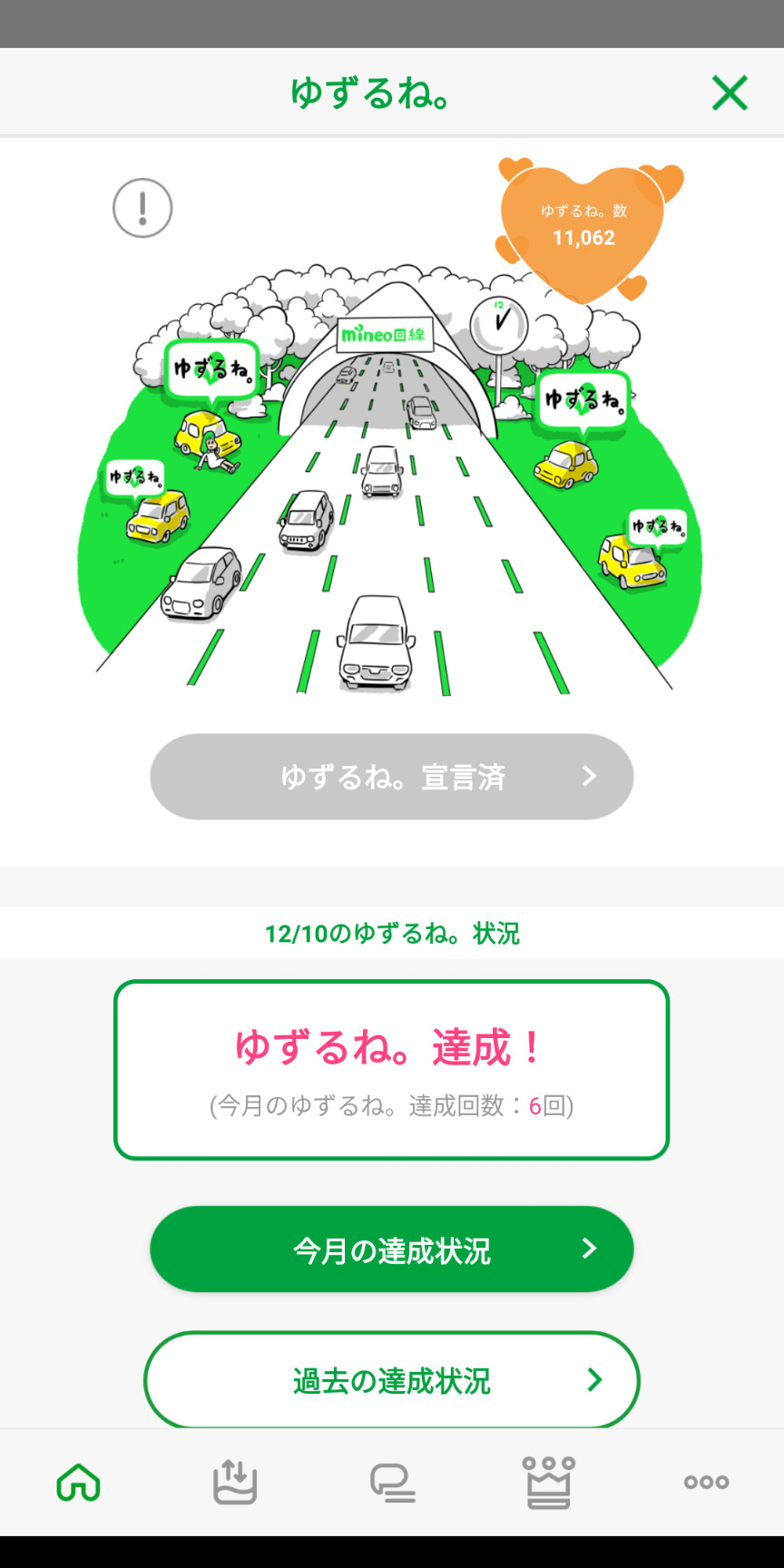Open the data upload tray tab
The height and width of the screenshot is (1568, 784).
tap(235, 1483)
